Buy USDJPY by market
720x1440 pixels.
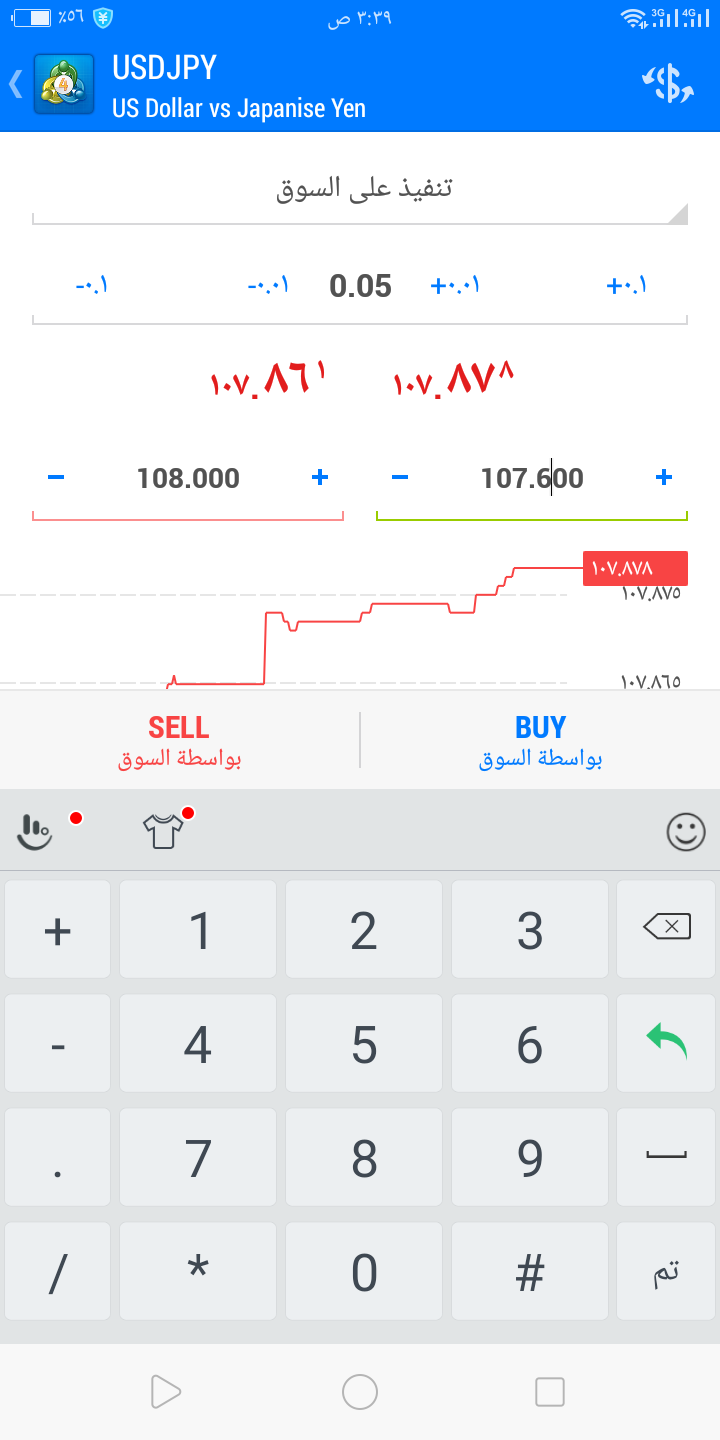(540, 740)
